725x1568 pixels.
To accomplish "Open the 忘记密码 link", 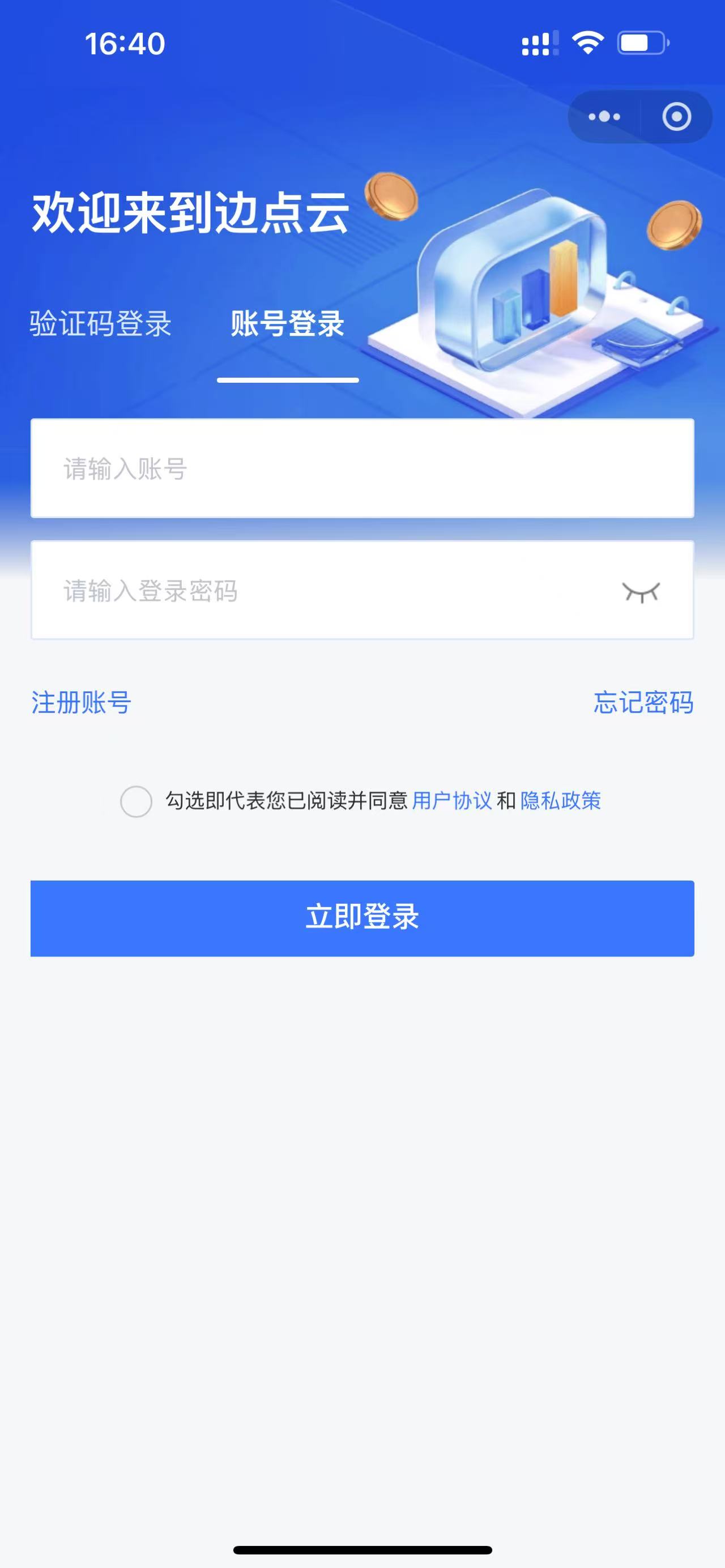I will (643, 702).
